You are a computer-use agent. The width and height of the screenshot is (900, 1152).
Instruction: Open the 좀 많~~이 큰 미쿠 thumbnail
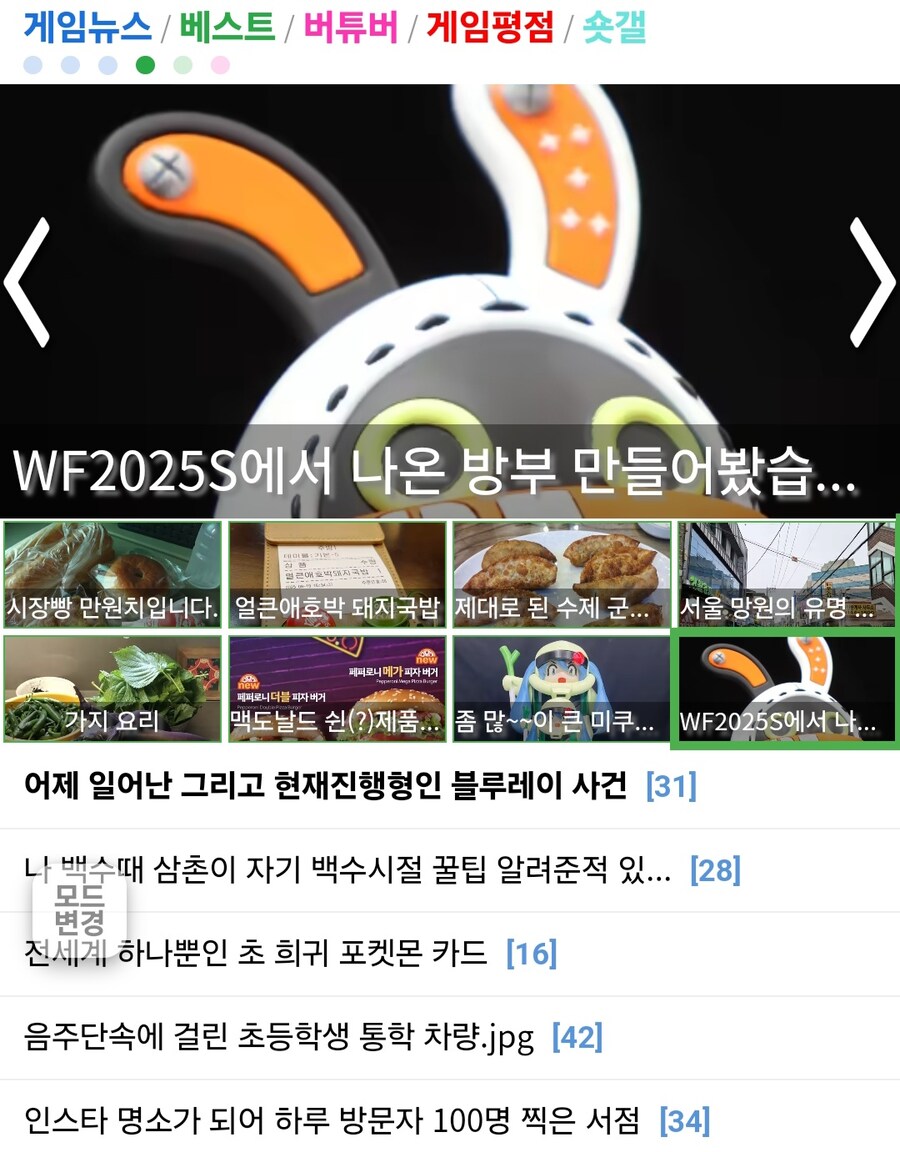pos(561,689)
